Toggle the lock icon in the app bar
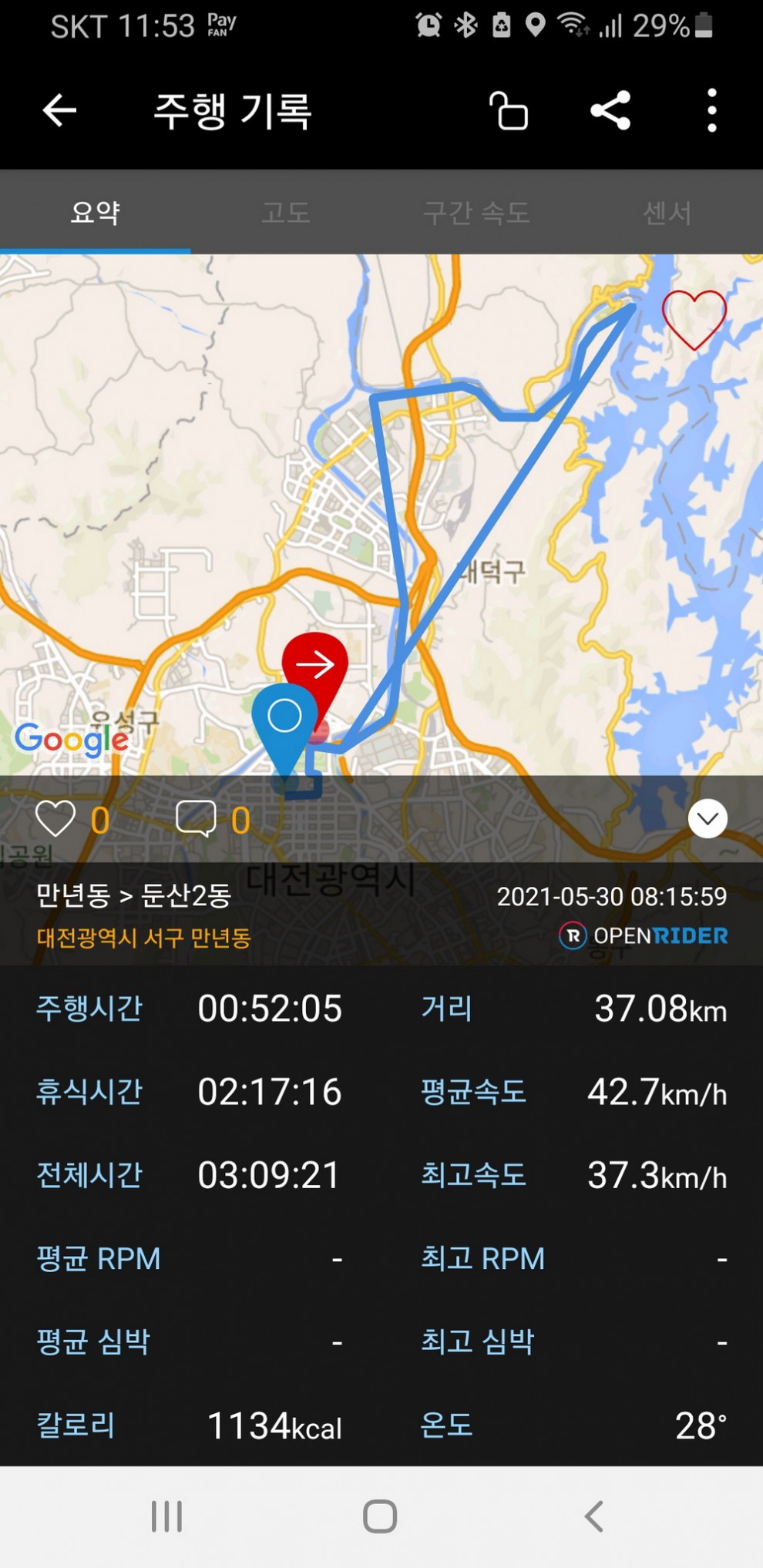The image size is (763, 1568). 509,111
